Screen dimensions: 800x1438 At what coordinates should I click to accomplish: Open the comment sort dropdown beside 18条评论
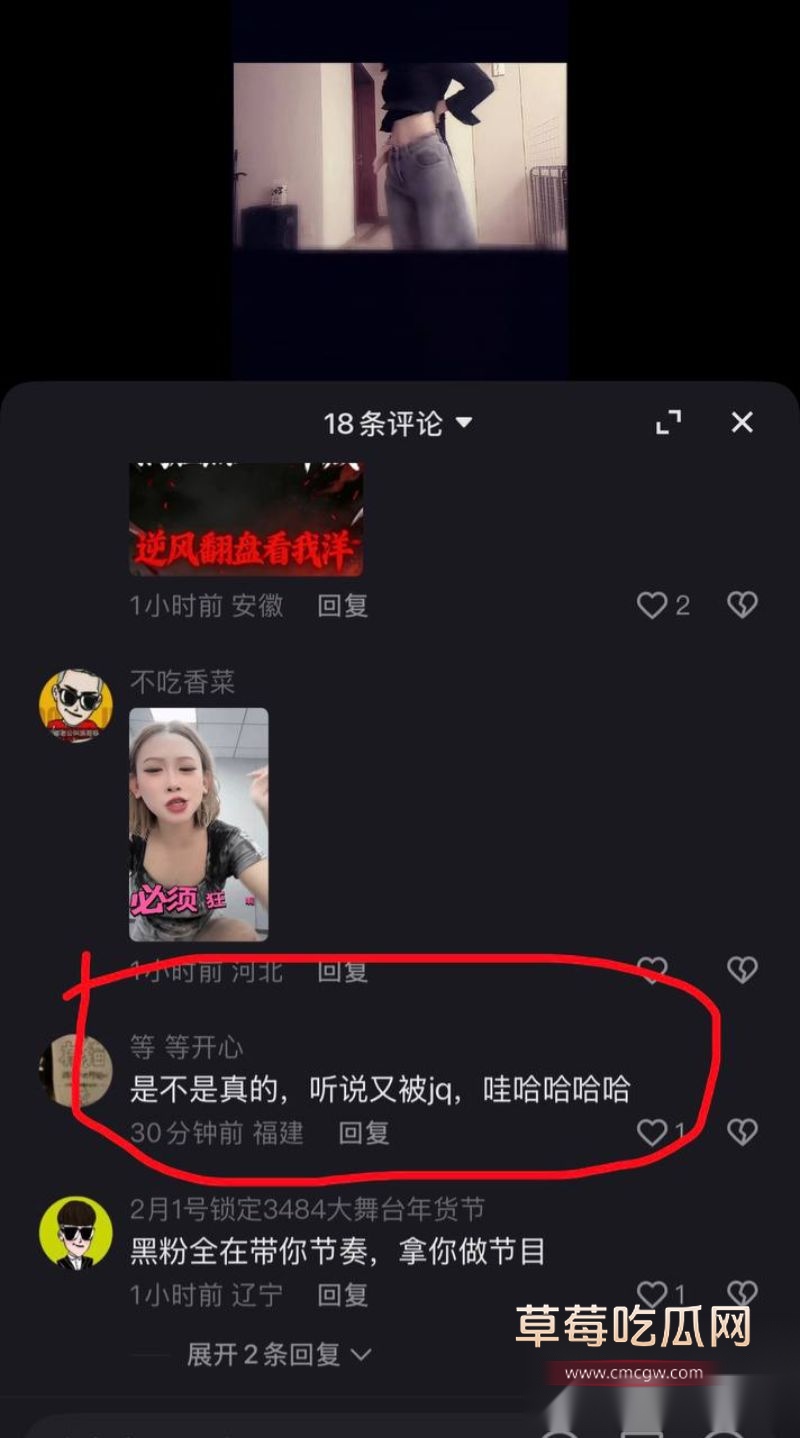click(x=462, y=423)
